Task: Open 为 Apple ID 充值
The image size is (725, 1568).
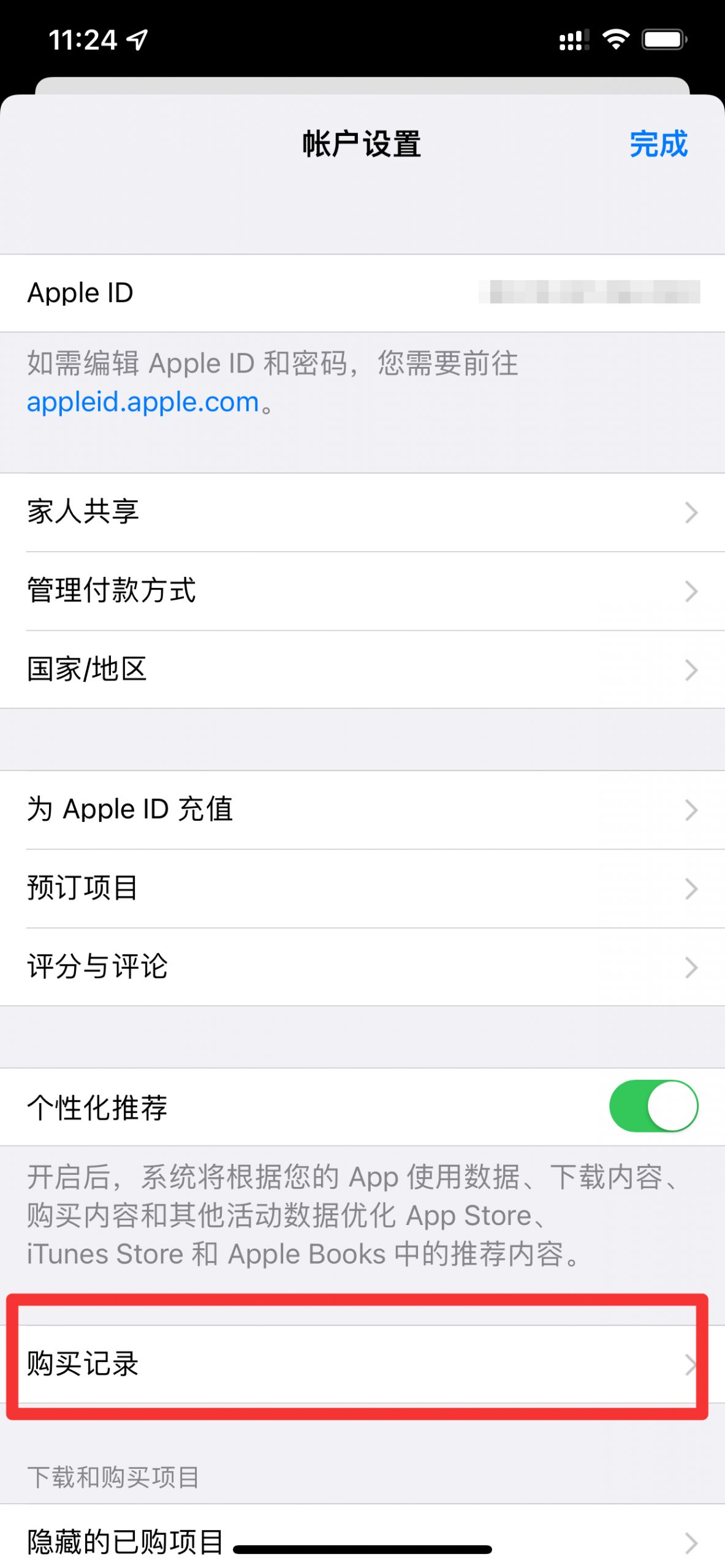Action: click(x=362, y=810)
